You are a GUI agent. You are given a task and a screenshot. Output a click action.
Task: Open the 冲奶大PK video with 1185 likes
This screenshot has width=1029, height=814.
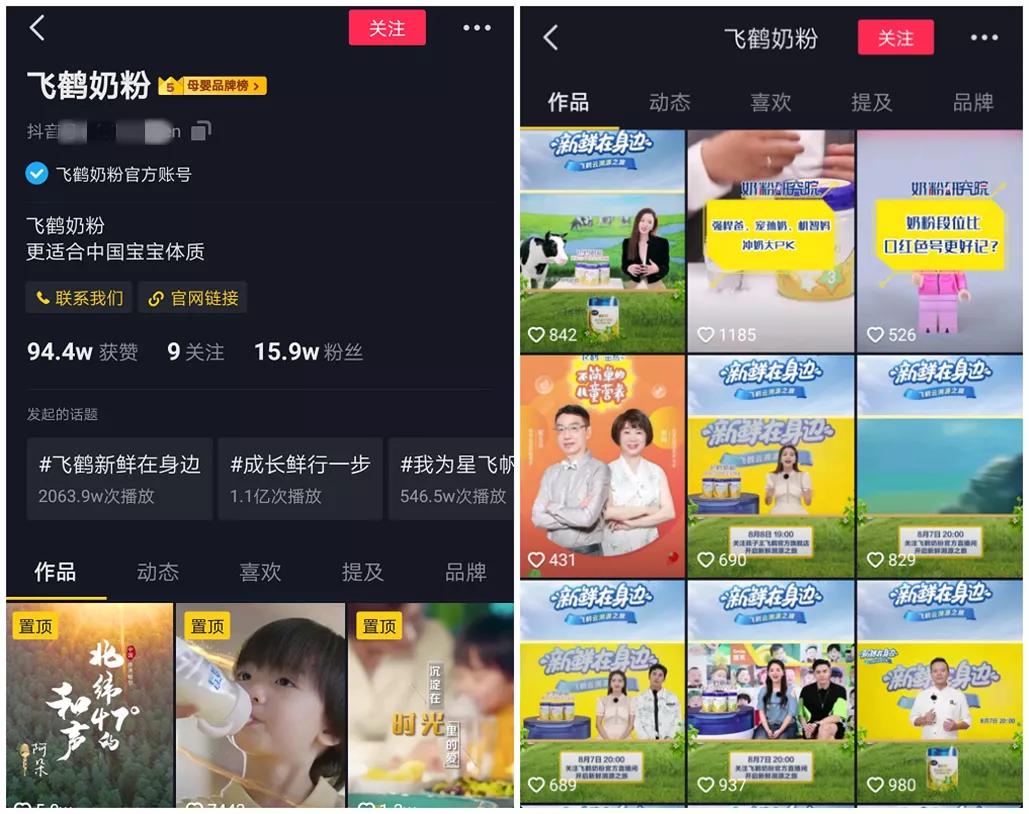pyautogui.click(x=770, y=240)
